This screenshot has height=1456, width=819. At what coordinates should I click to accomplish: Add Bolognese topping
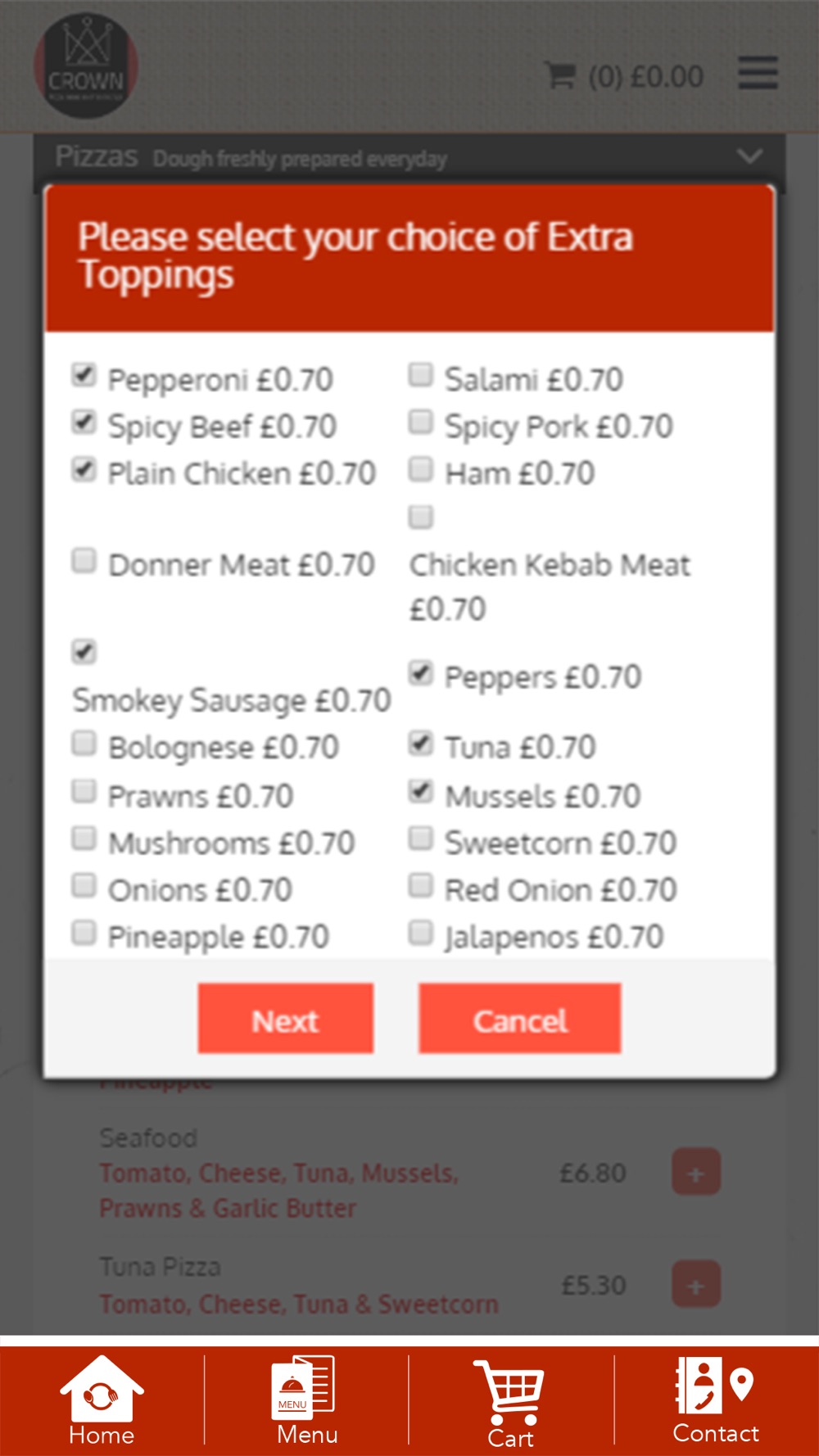(x=84, y=743)
